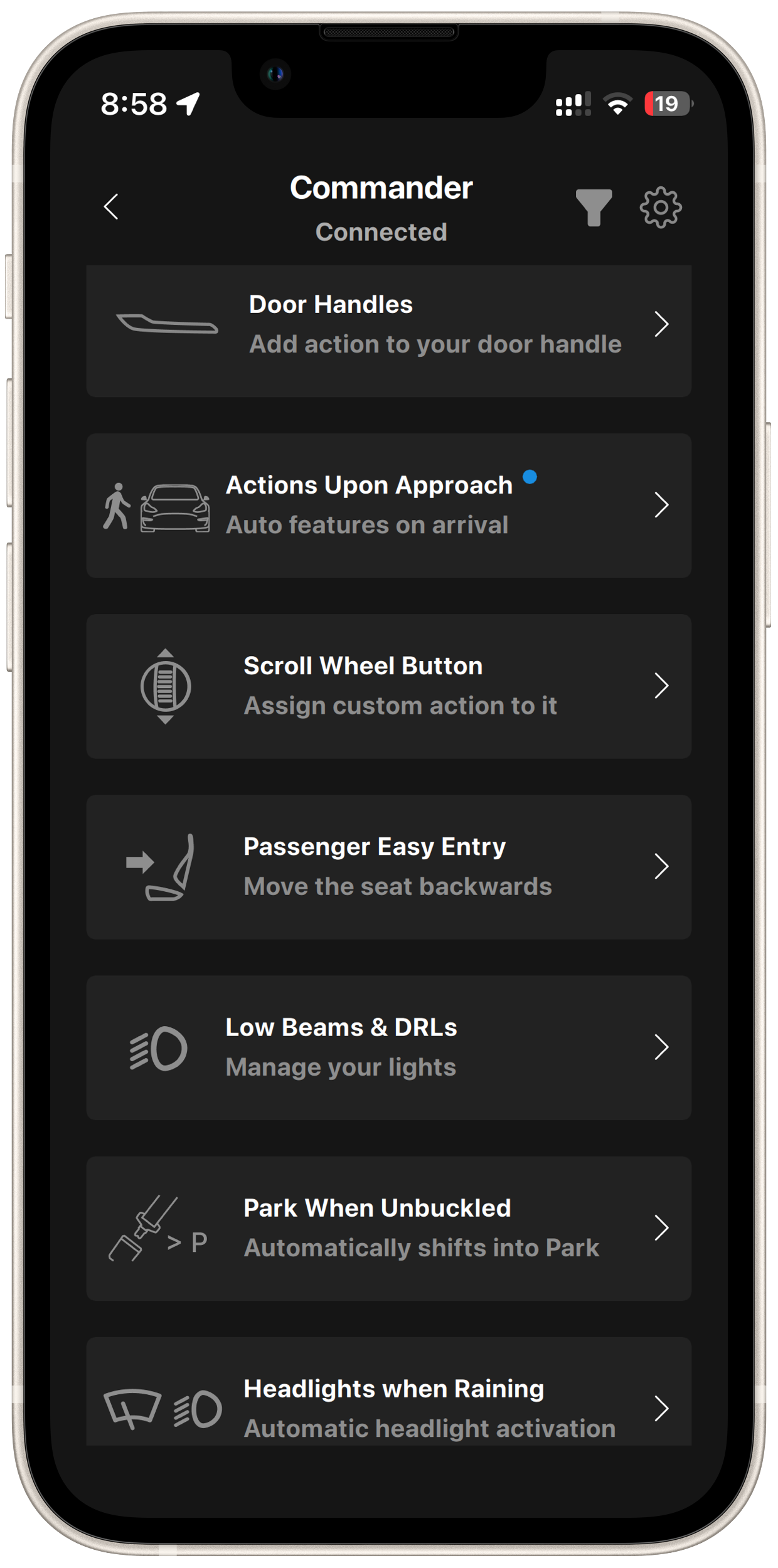
Task: Open the filter funnel icon
Action: (593, 207)
